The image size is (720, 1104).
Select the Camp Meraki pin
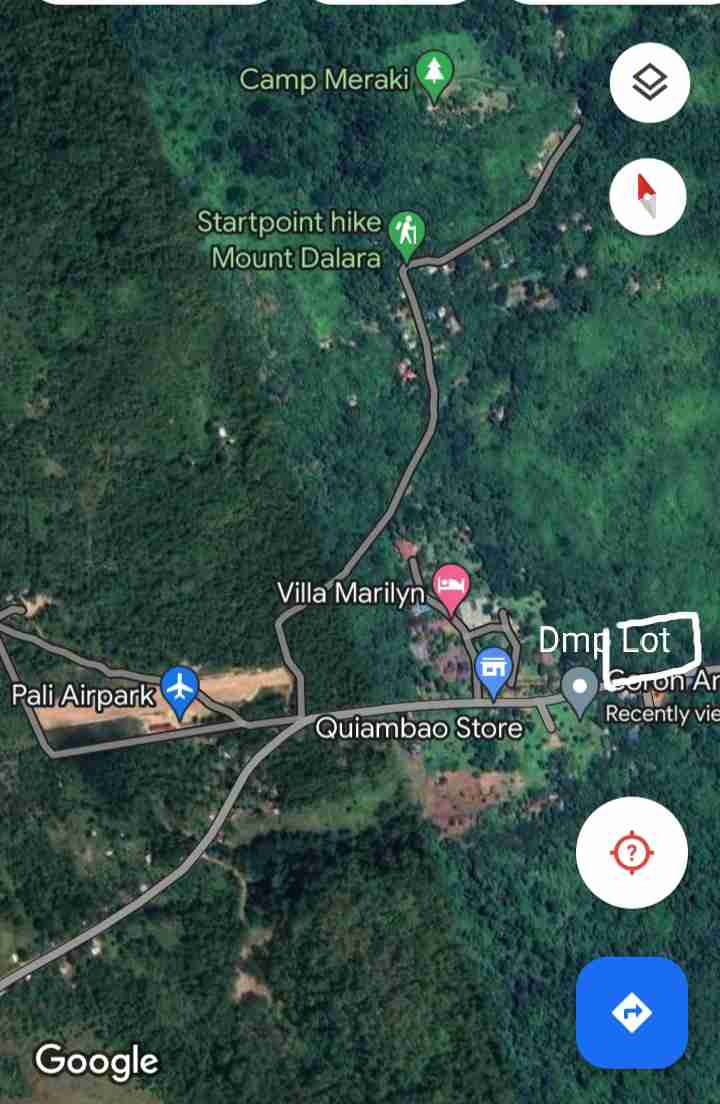434,73
